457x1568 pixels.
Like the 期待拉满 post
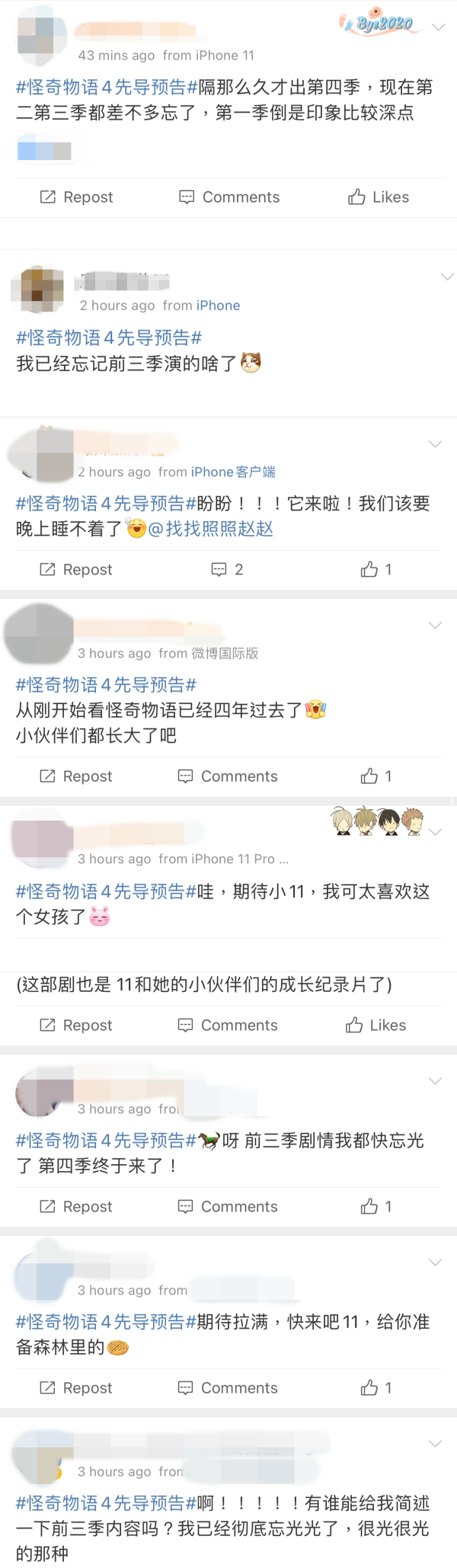coord(376,1388)
